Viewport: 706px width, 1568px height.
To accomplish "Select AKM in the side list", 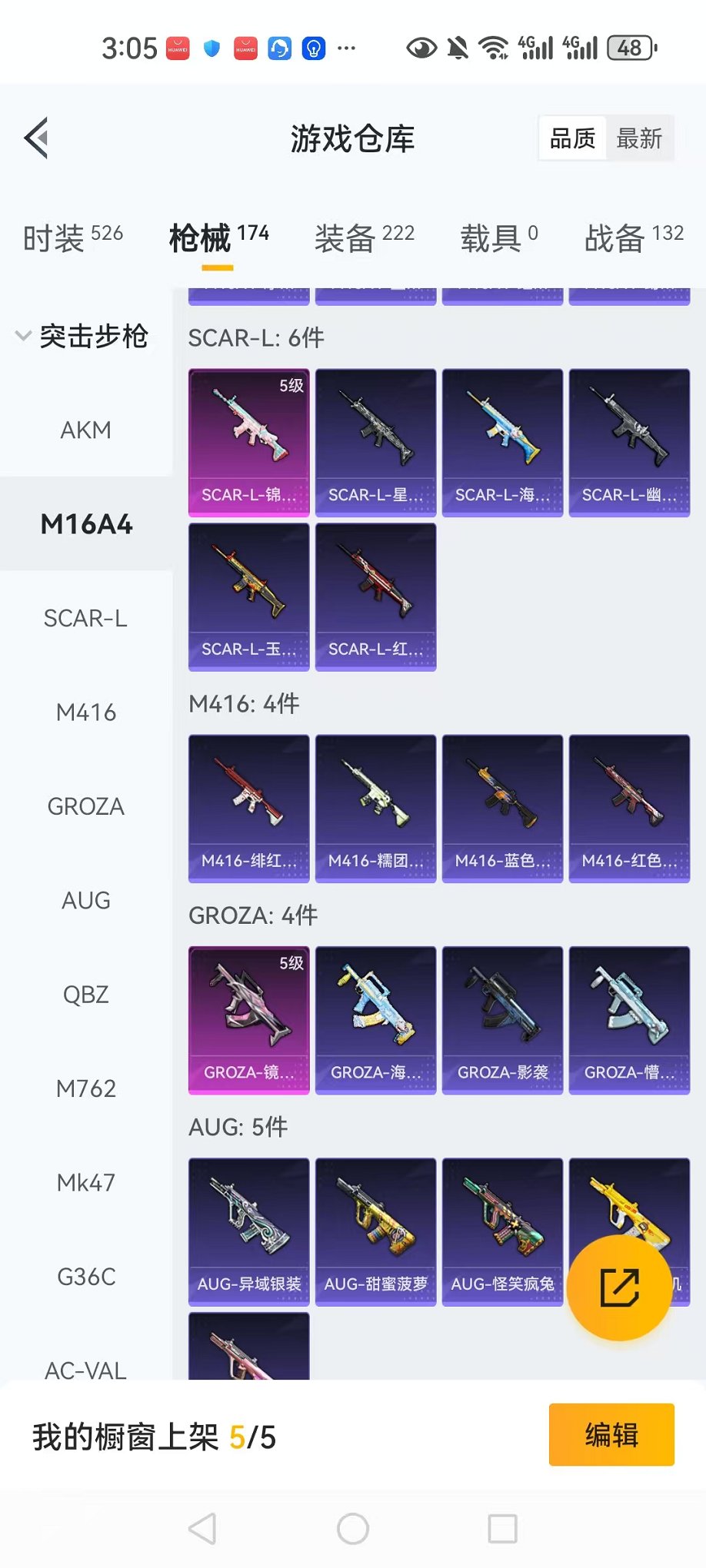I will coord(85,430).
